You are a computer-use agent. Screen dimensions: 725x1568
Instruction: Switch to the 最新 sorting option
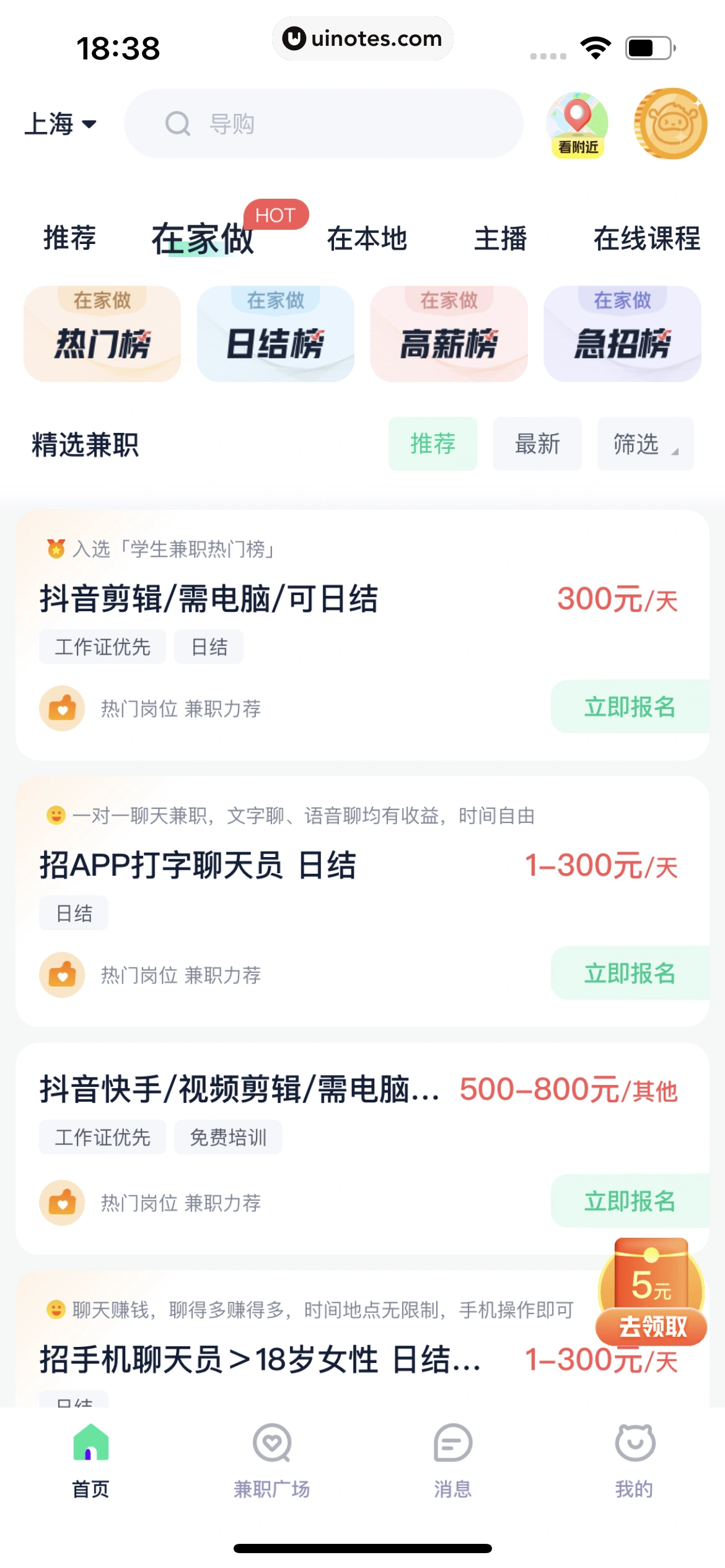pyautogui.click(x=537, y=444)
